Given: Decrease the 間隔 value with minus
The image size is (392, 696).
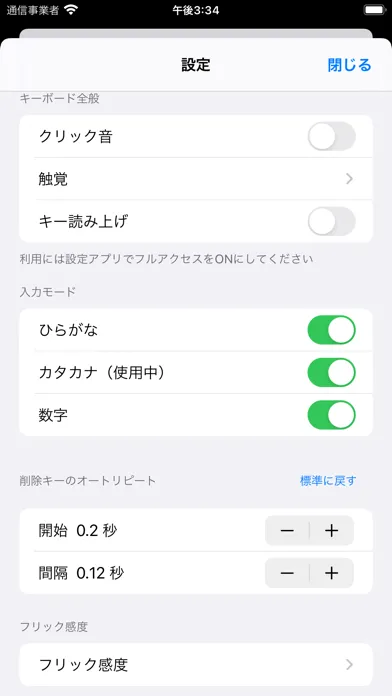Looking at the screenshot, I should (287, 573).
